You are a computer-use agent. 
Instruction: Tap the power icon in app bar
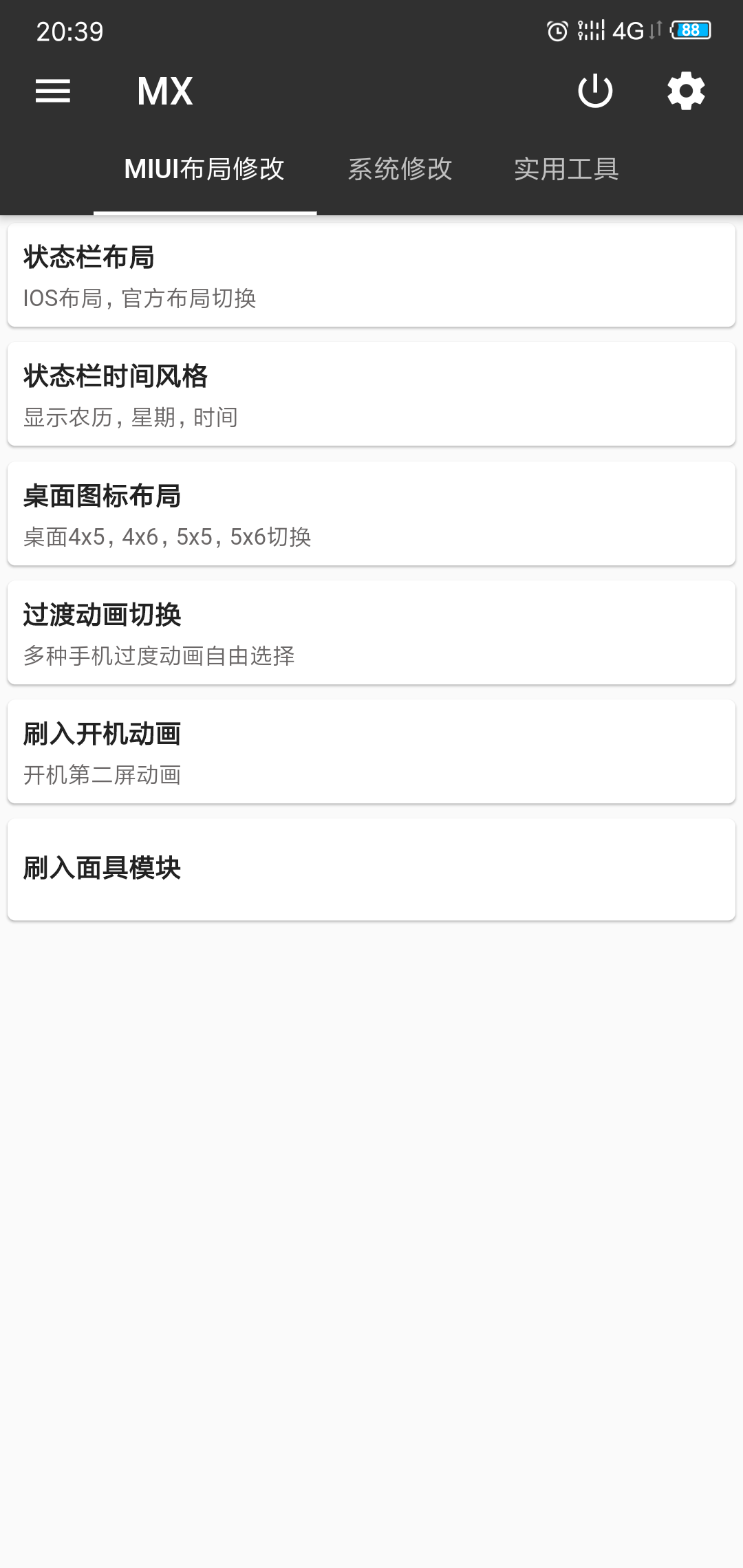tap(595, 91)
